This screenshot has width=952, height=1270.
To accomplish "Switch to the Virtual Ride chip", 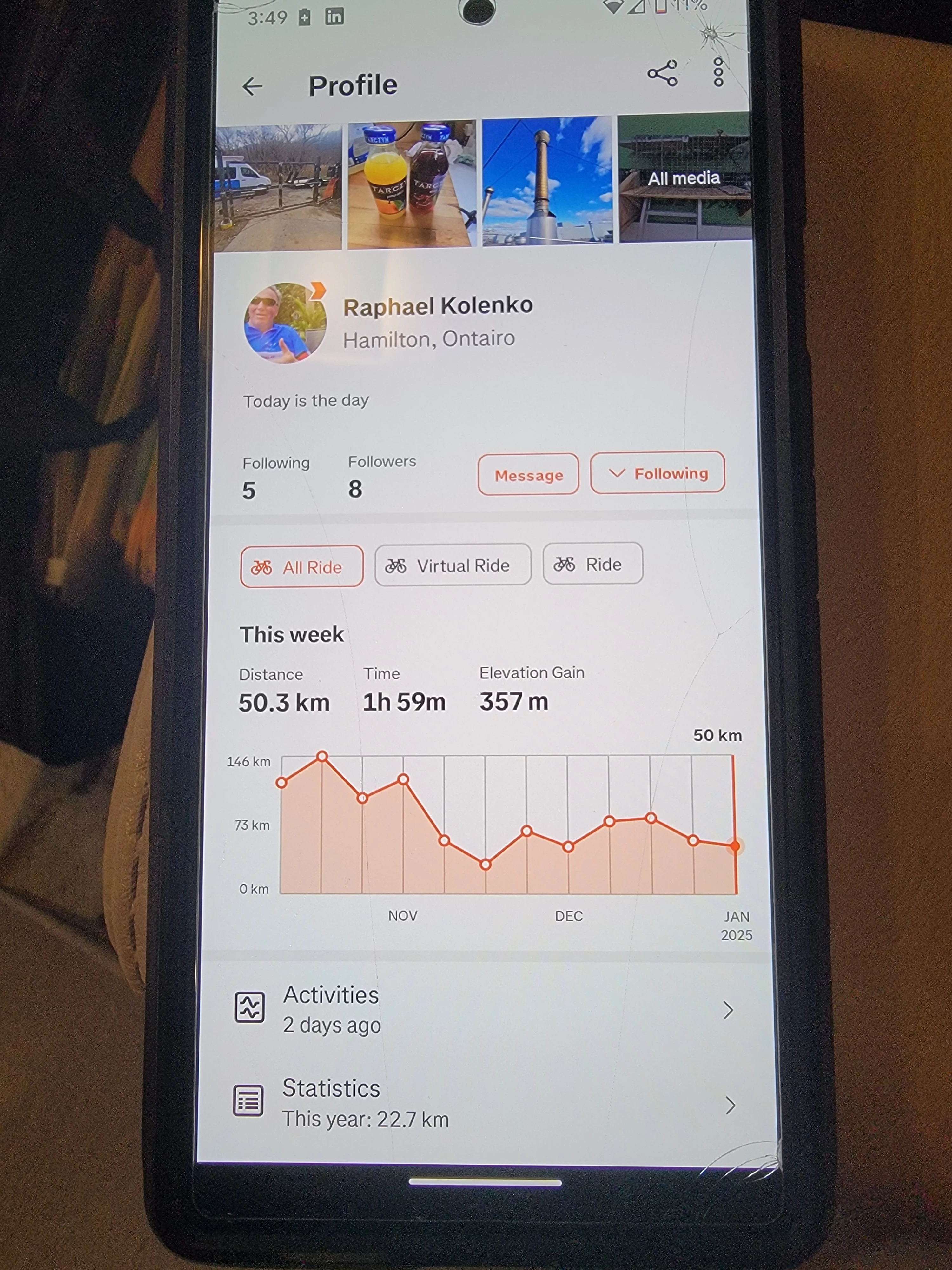I will tap(453, 565).
